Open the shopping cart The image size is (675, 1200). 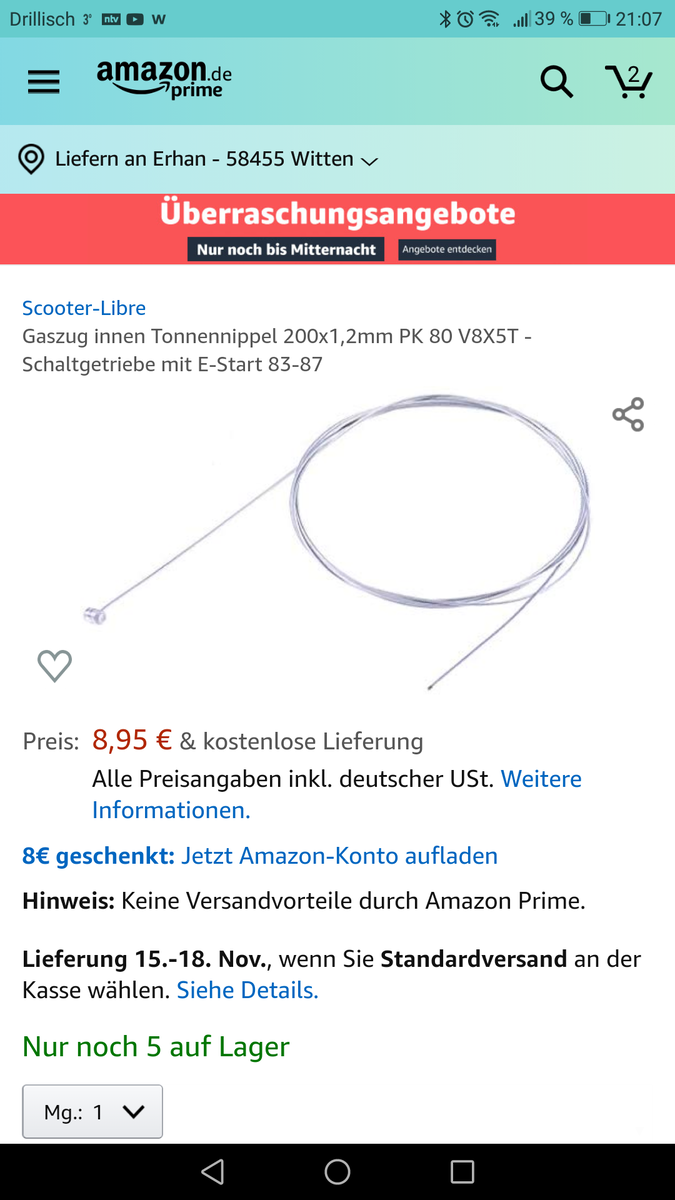tap(628, 81)
